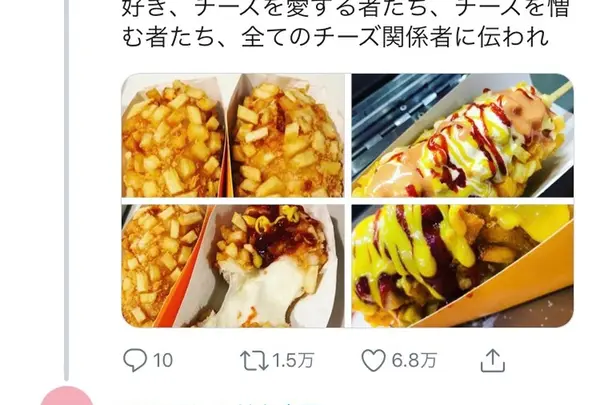Open the top-right photo with the skewered corn dog
The image size is (600, 405).
[461, 137]
